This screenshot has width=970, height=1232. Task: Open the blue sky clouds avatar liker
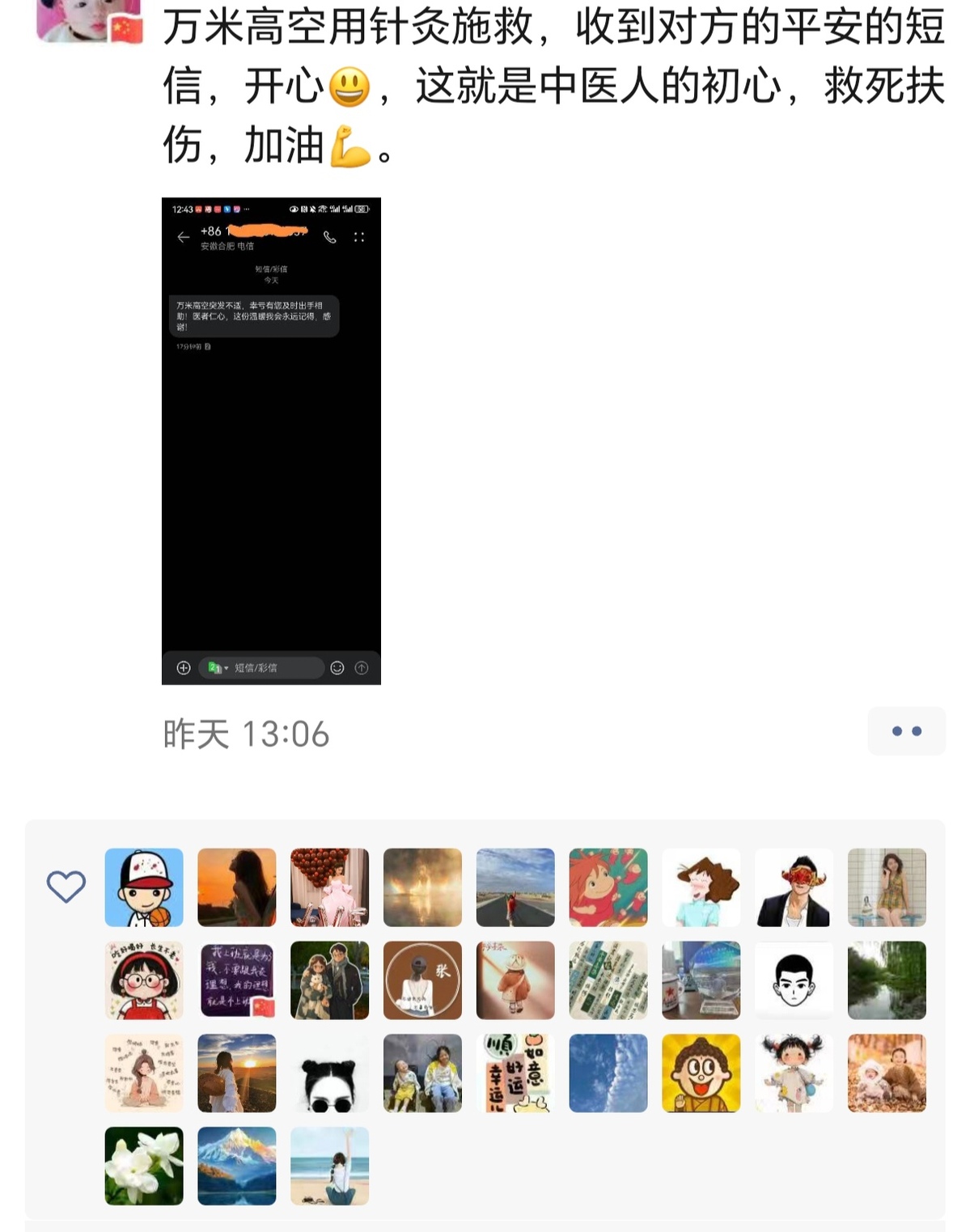608,1073
